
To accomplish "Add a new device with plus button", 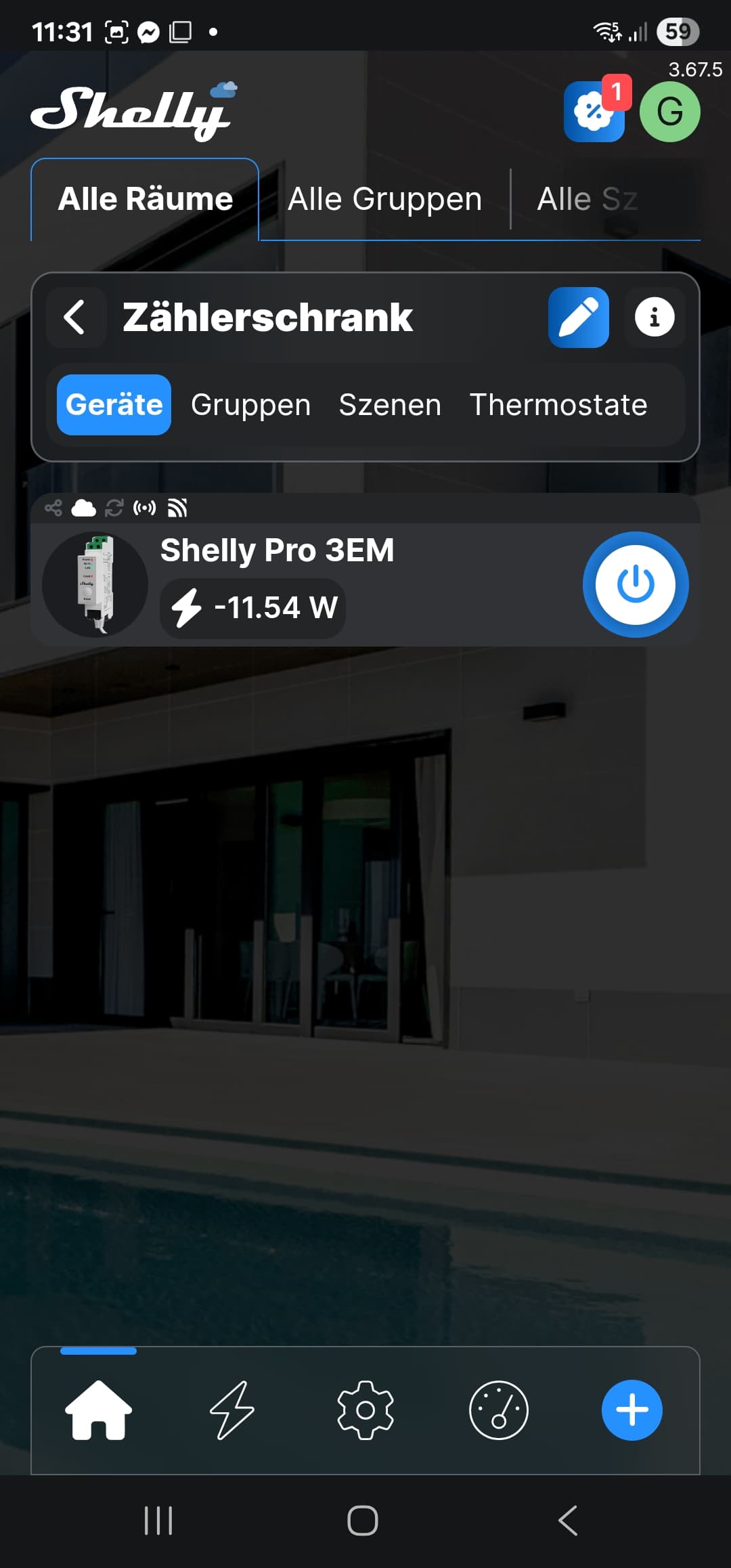I will pos(632,1410).
